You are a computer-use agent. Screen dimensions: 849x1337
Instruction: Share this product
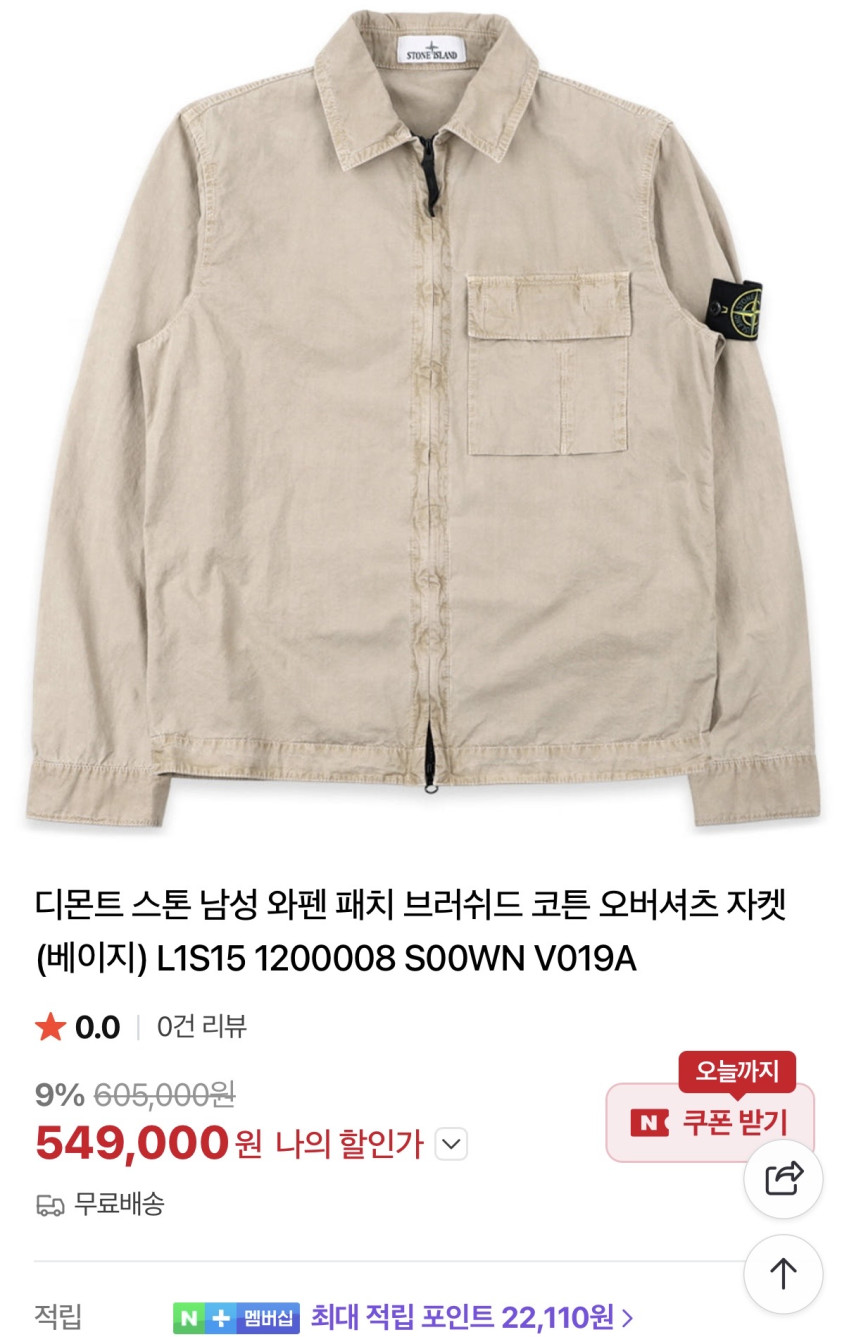[784, 1178]
